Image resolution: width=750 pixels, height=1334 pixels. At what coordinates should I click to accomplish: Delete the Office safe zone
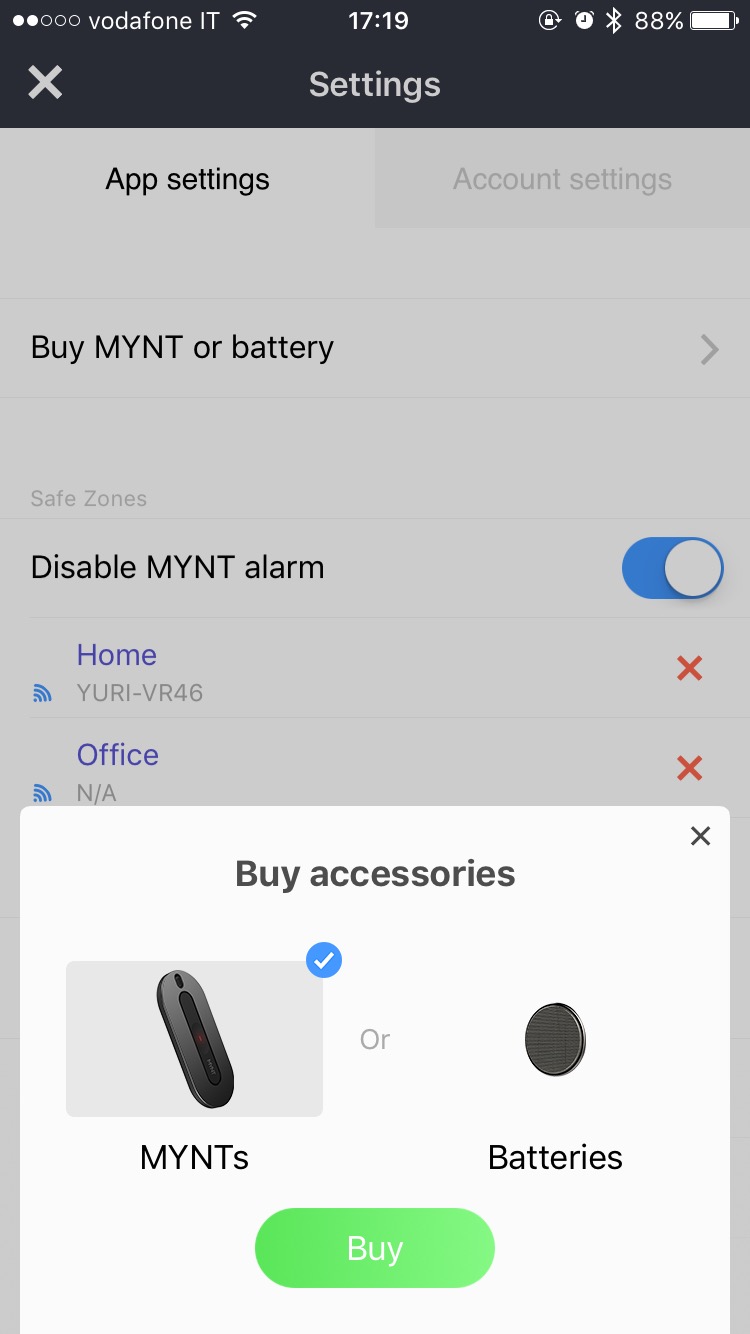click(x=689, y=768)
